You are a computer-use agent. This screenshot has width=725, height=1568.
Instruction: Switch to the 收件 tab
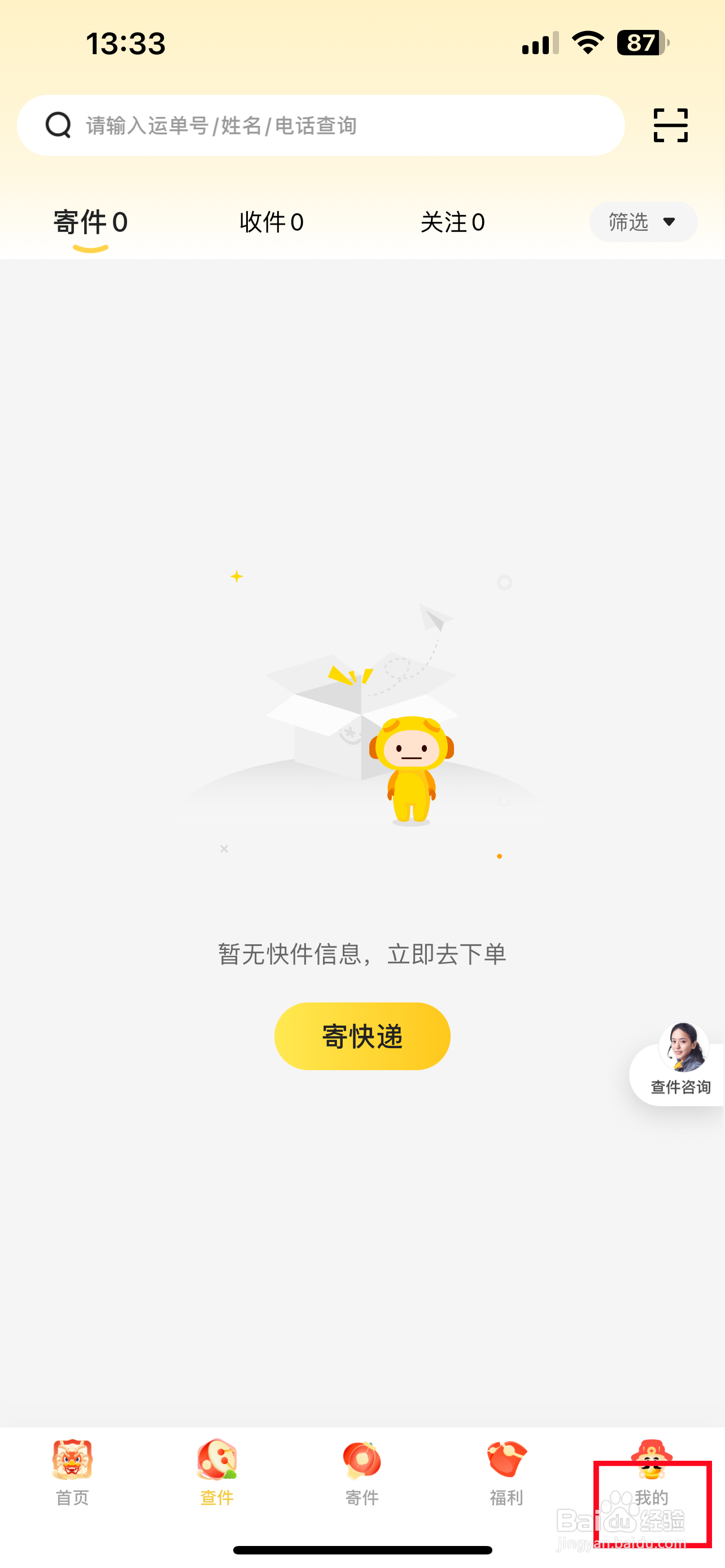(x=272, y=222)
